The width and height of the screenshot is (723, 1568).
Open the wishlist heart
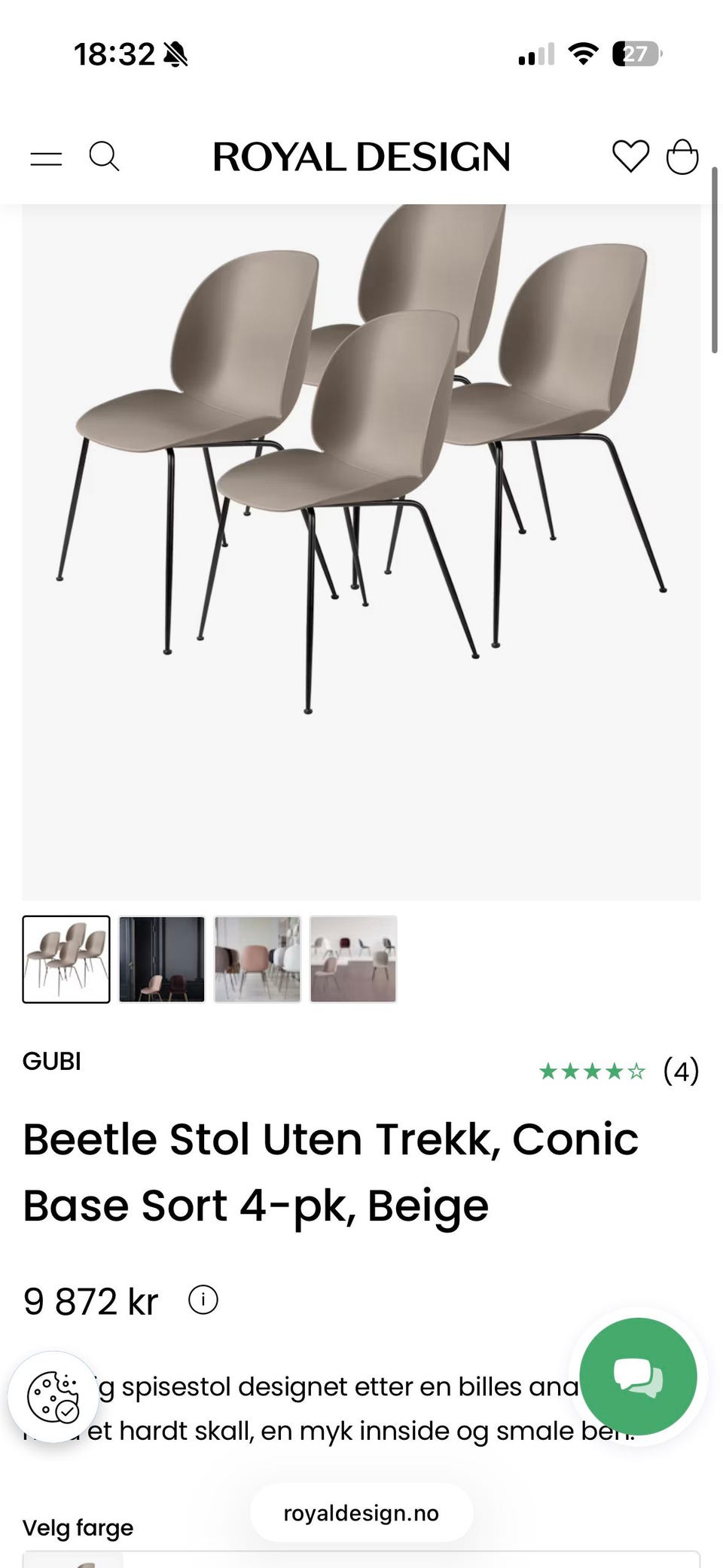tap(630, 157)
